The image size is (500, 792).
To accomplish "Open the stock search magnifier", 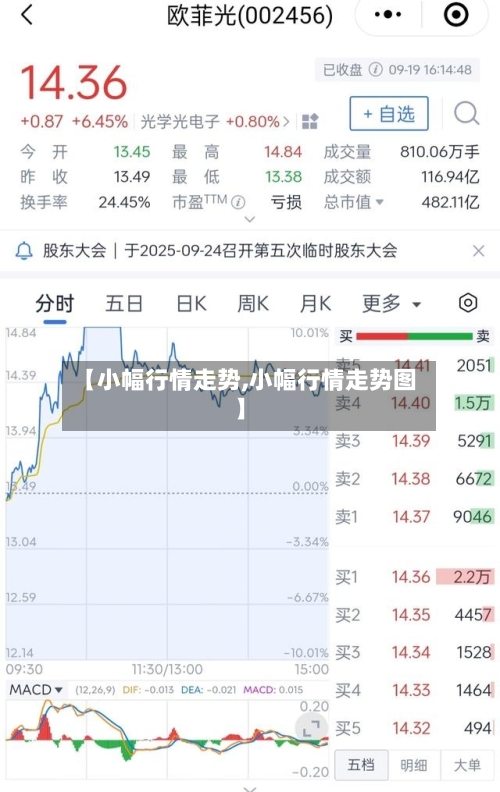I will click(466, 113).
